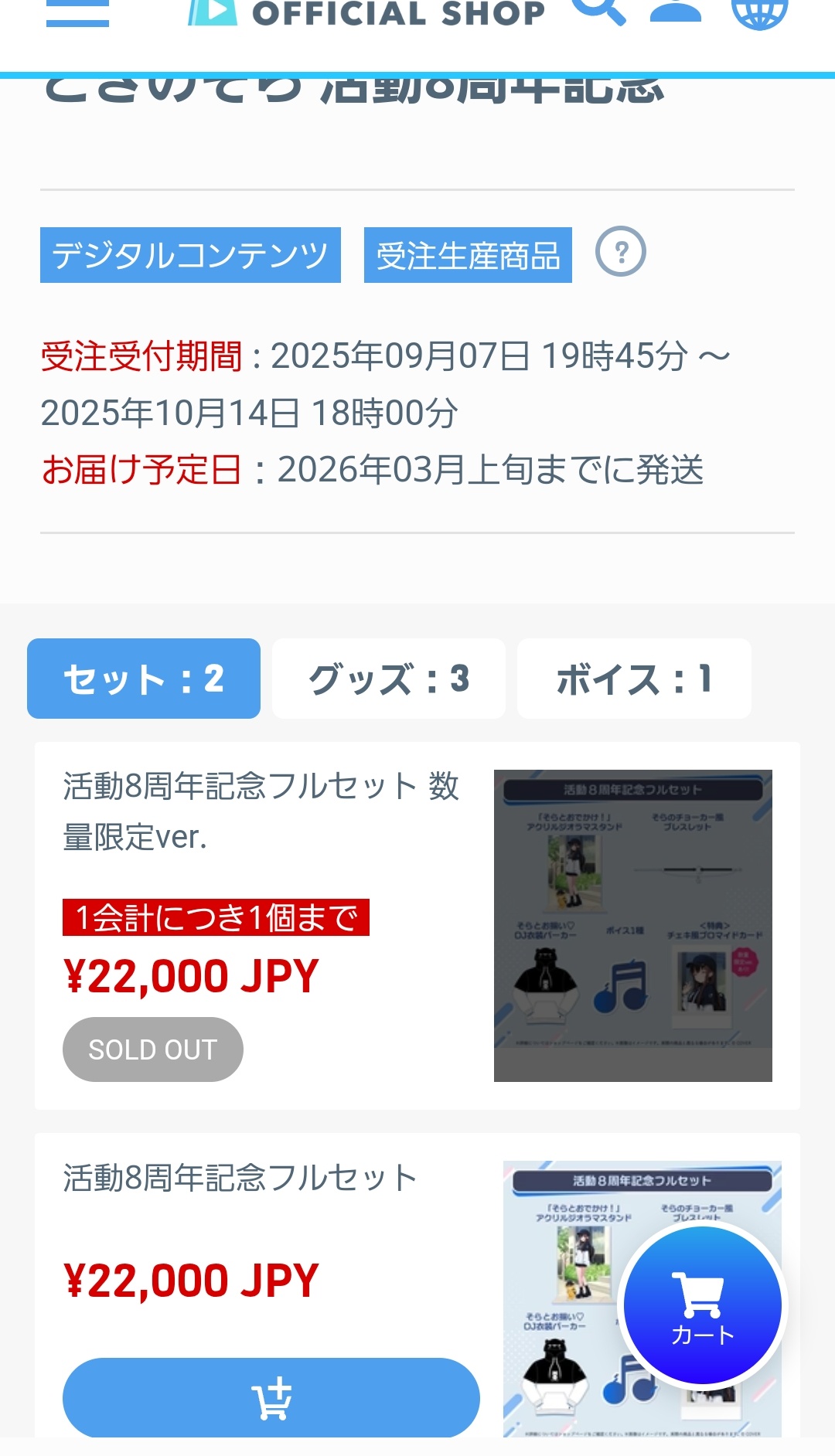Select the セット：2 tab
This screenshot has width=835, height=1456.
(144, 679)
